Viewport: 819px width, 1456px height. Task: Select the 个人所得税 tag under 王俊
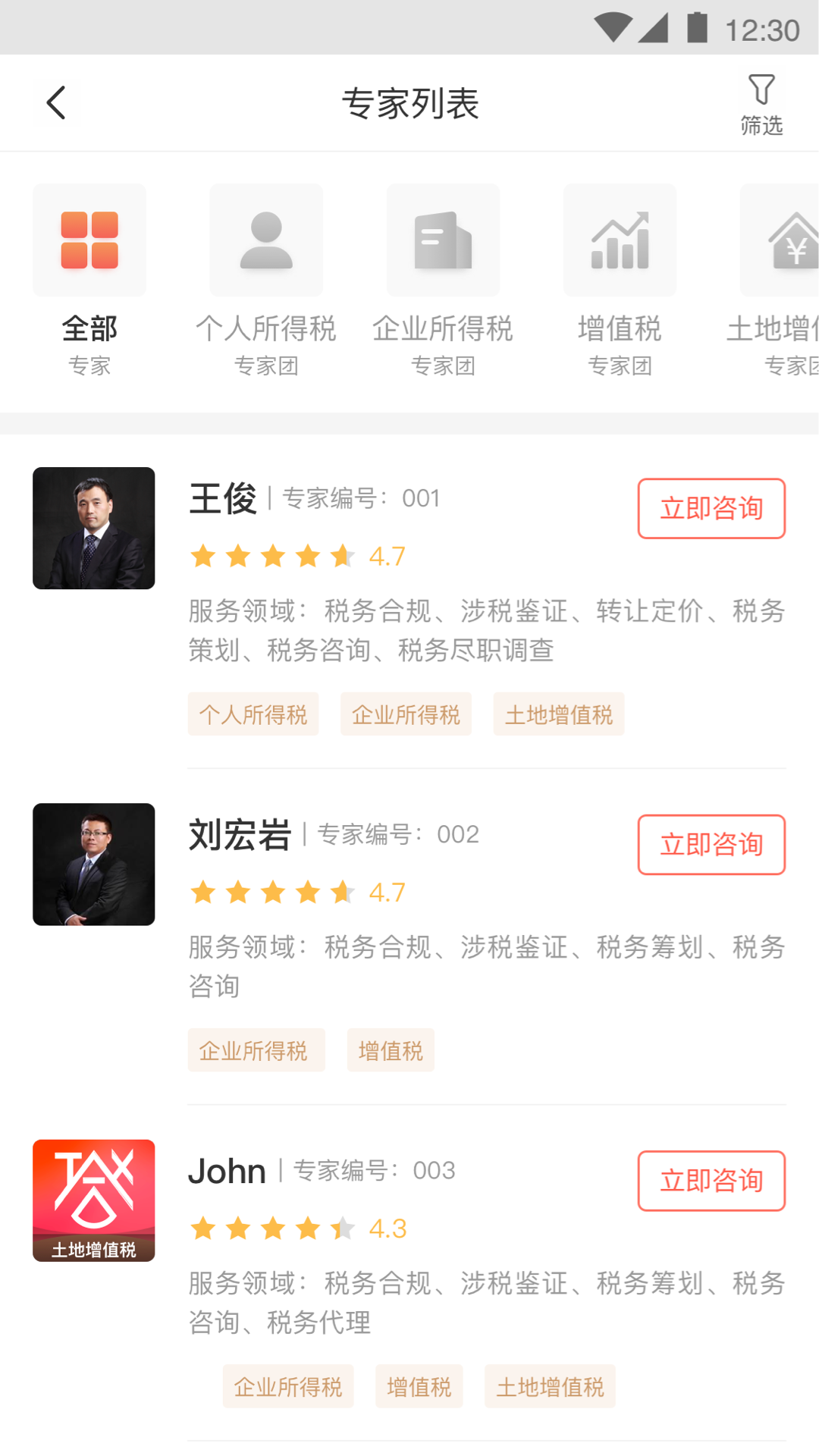pos(253,714)
